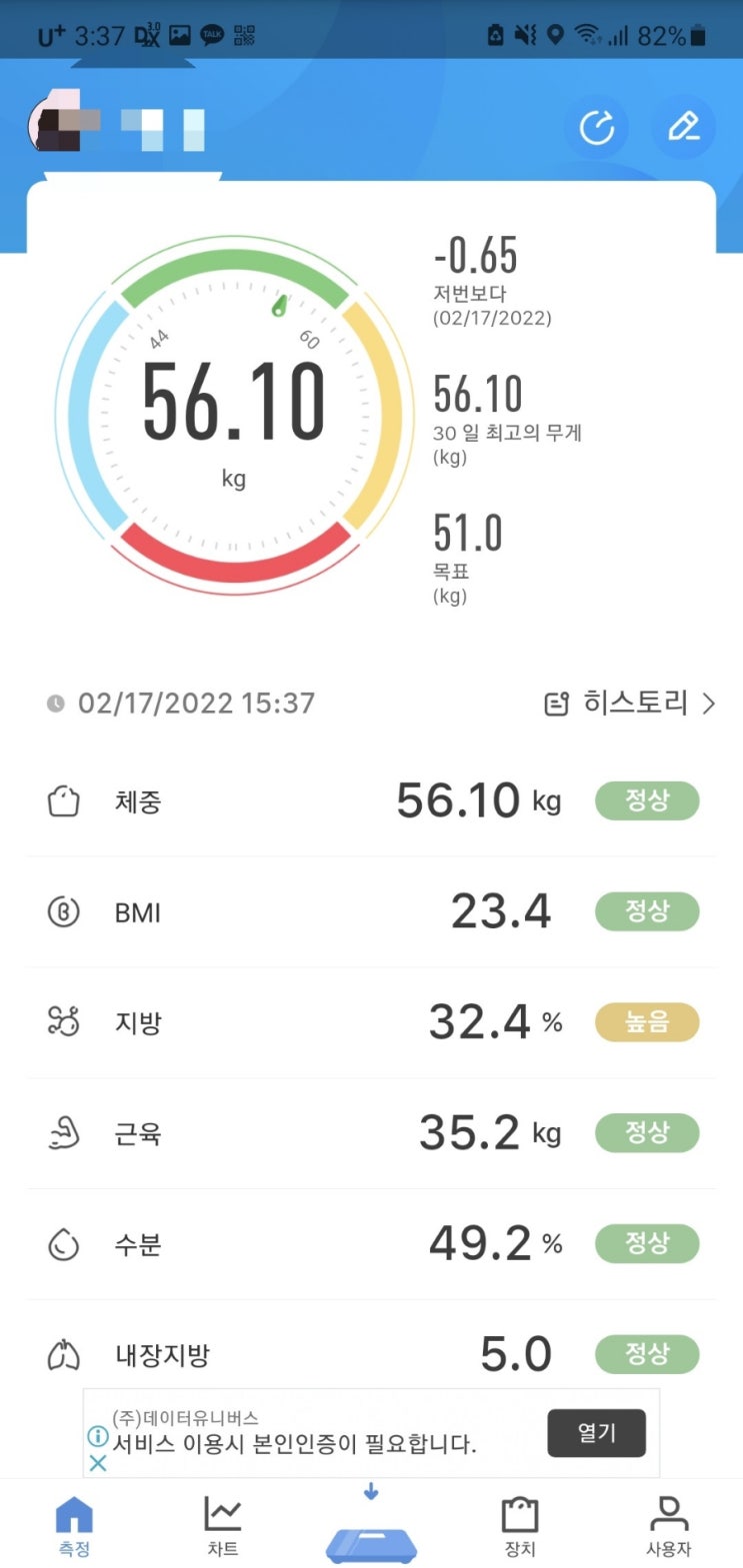
Task: Open 히스토리 measurement history
Action: [630, 704]
